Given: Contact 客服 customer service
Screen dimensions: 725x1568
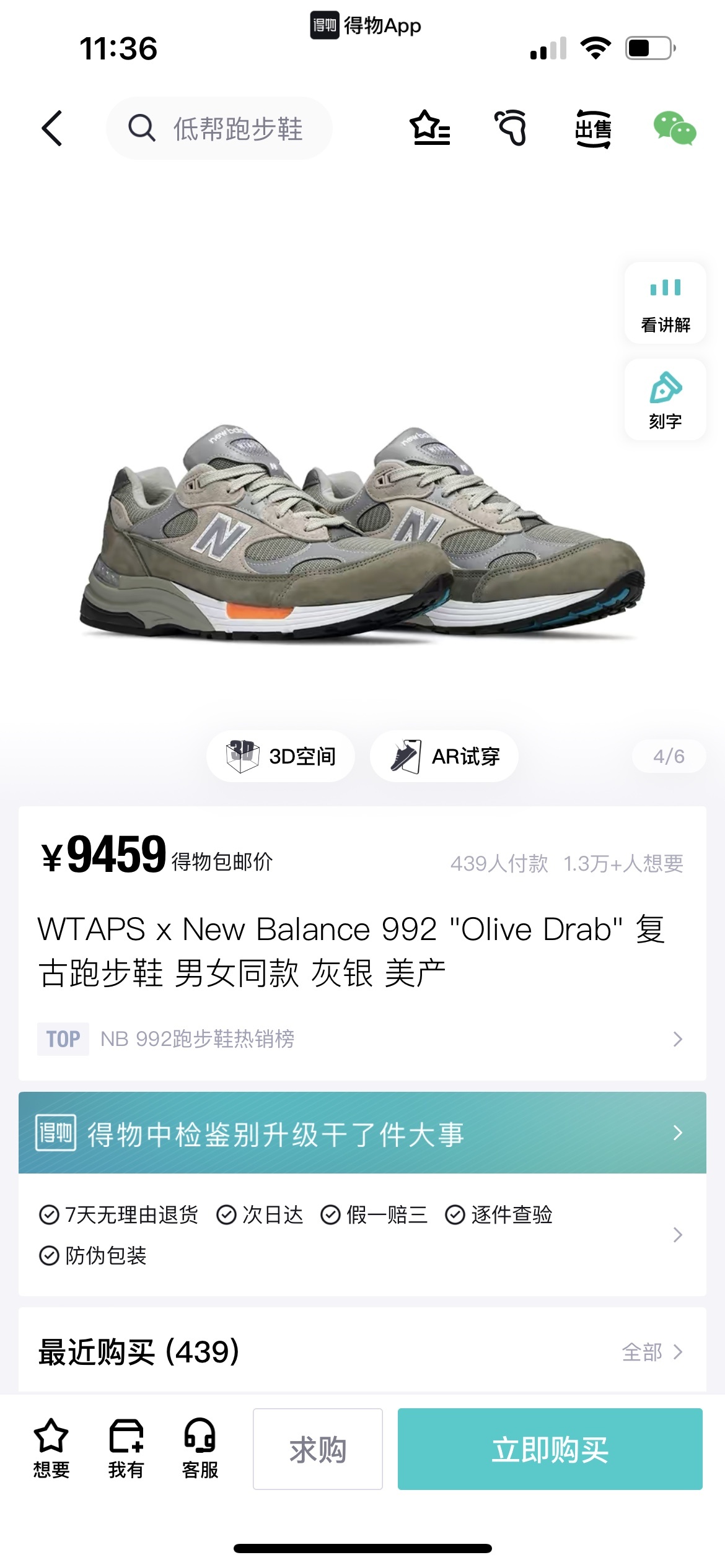Looking at the screenshot, I should click(x=200, y=1448).
